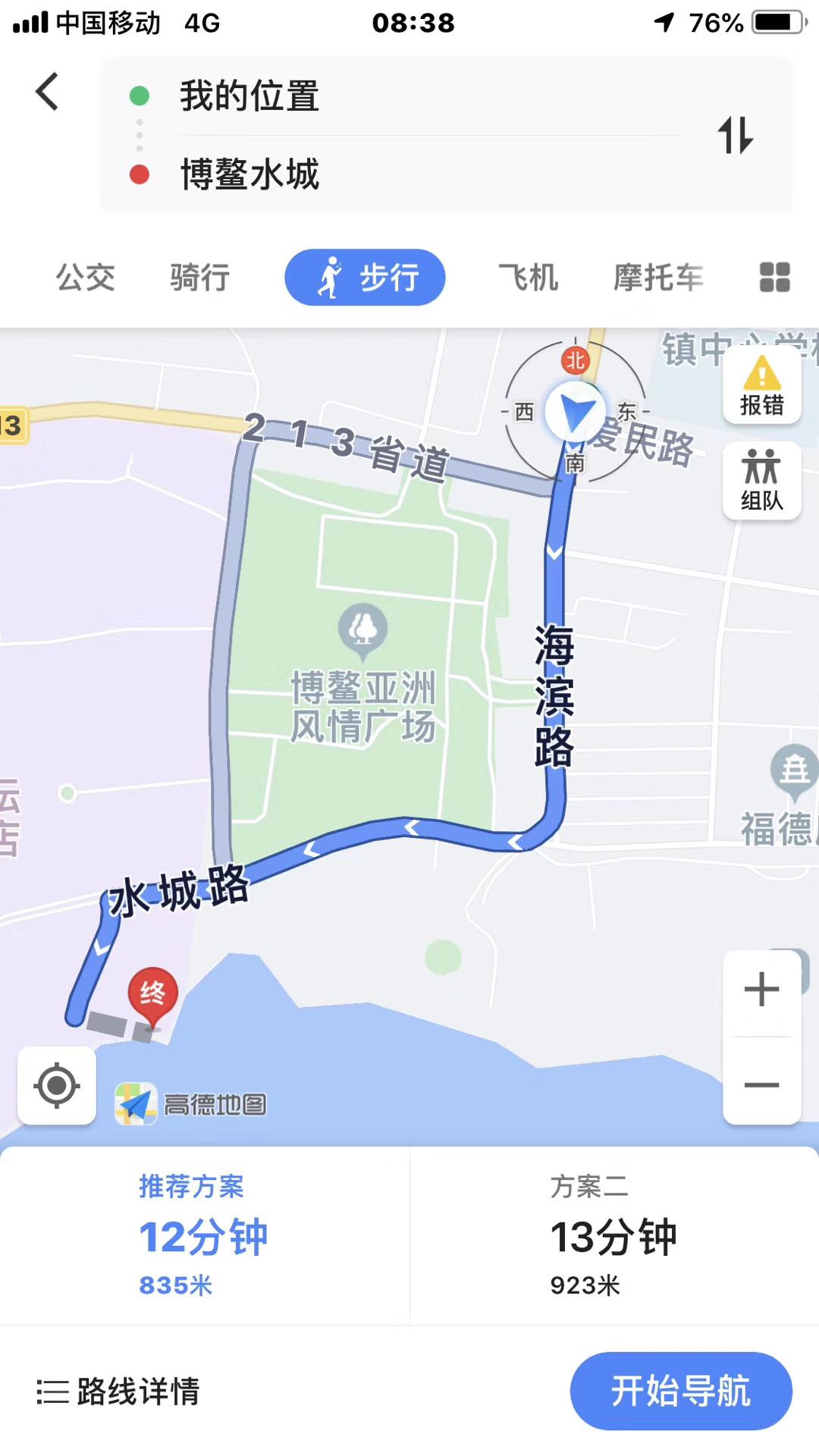
Task: Switch to the 公交 transit tab
Action: click(86, 277)
